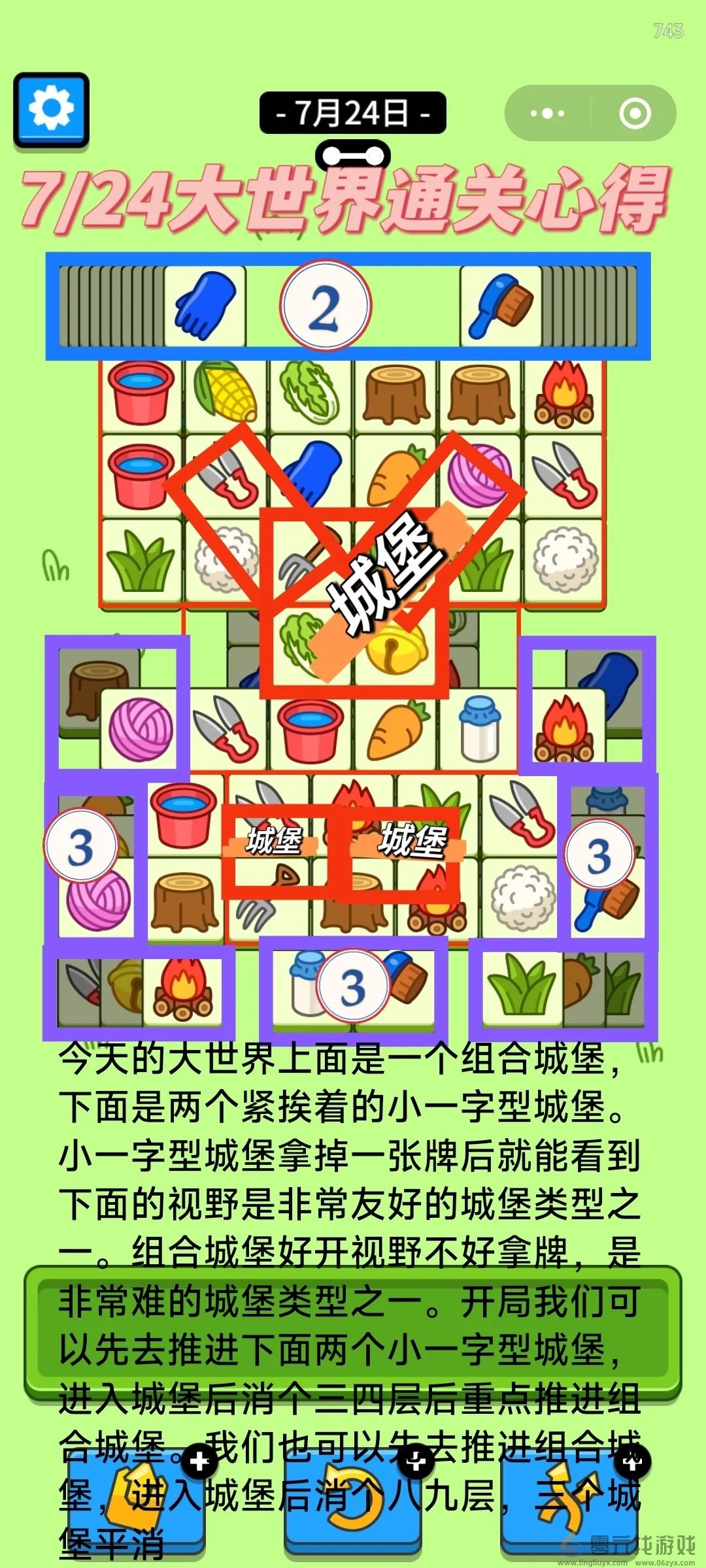Tap the 7月24日 date banner

(x=353, y=111)
